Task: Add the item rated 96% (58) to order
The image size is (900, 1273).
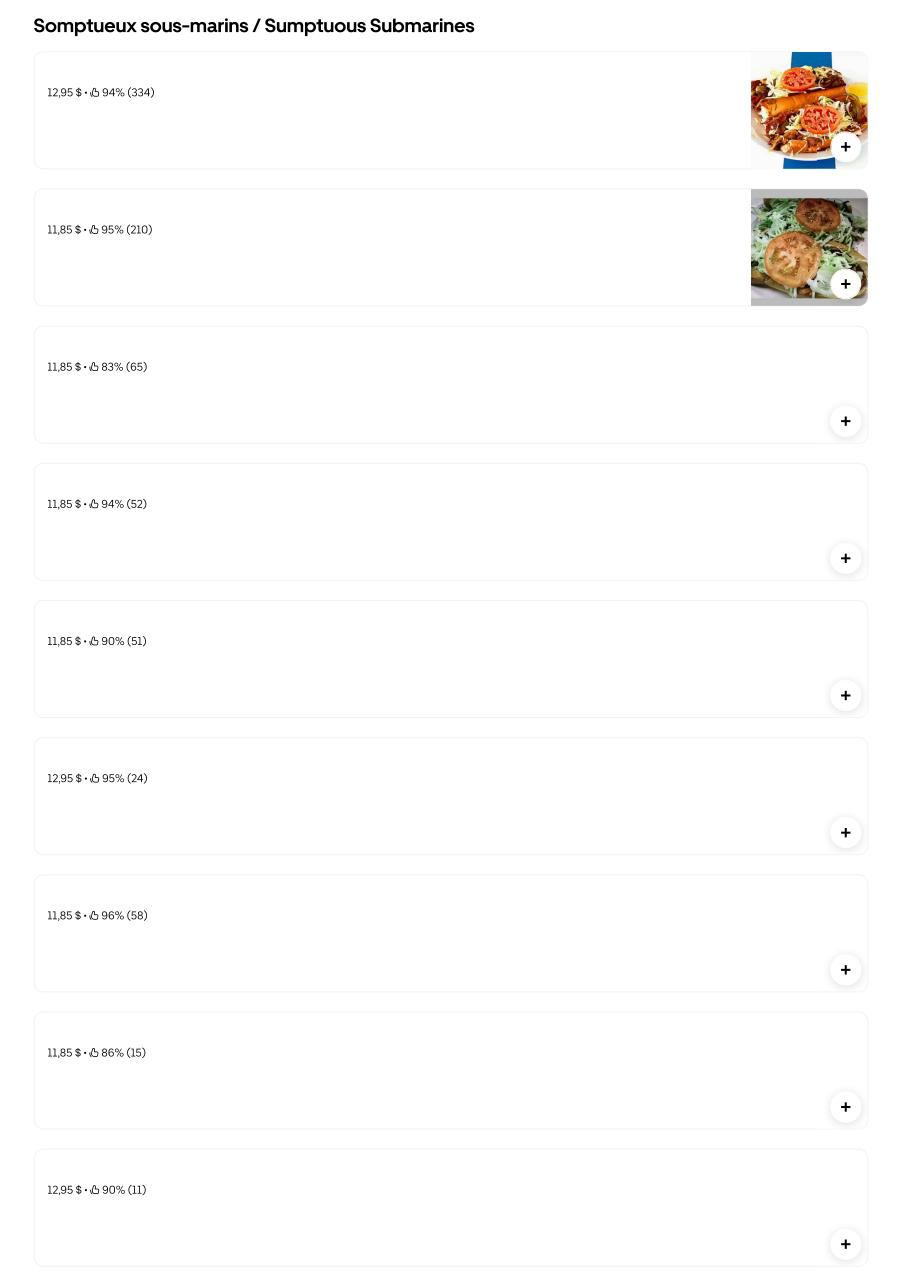Action: [845, 969]
